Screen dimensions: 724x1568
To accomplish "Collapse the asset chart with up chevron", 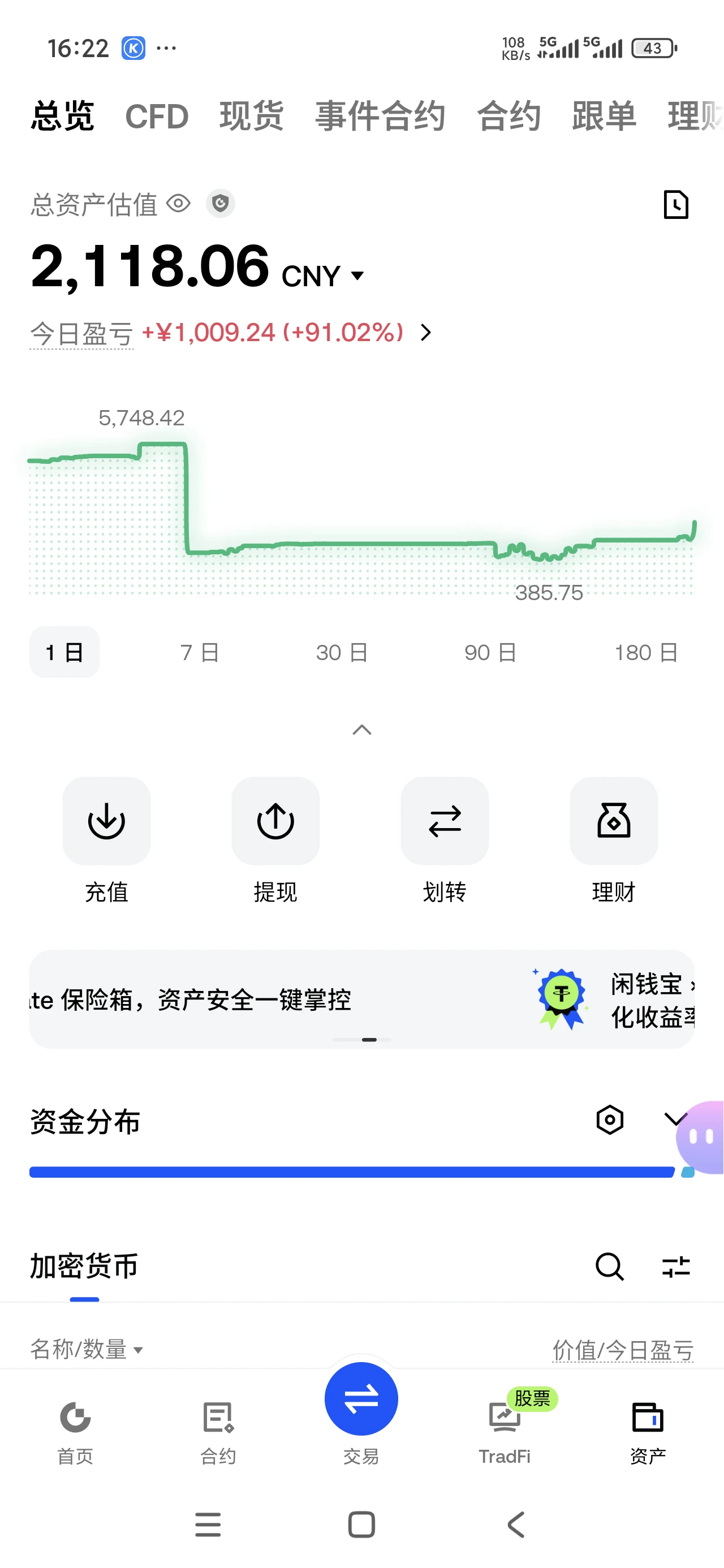I will pos(361,729).
